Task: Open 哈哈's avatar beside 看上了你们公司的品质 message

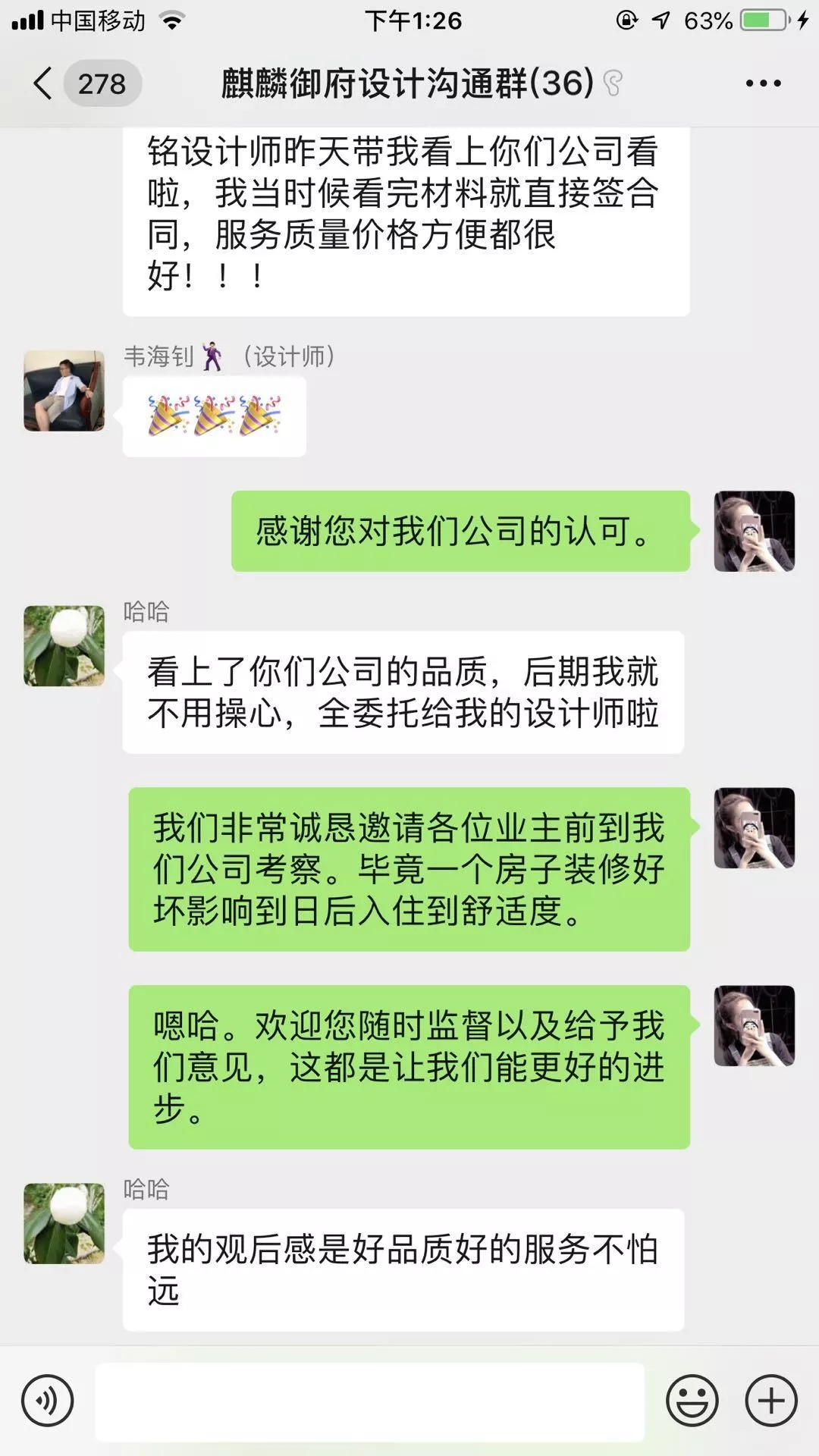Action: pos(64,645)
